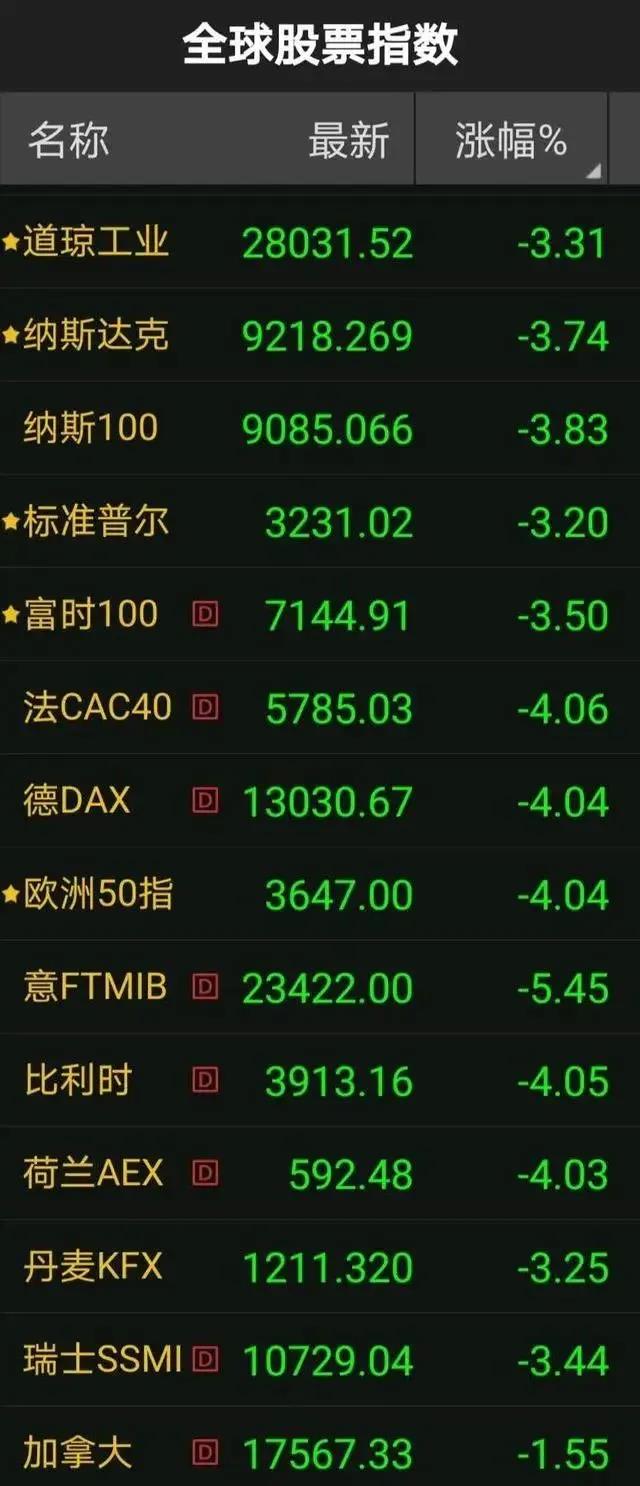This screenshot has width=640, height=1486.
Task: Sort by the 涨幅% column header
Action: 510,141
